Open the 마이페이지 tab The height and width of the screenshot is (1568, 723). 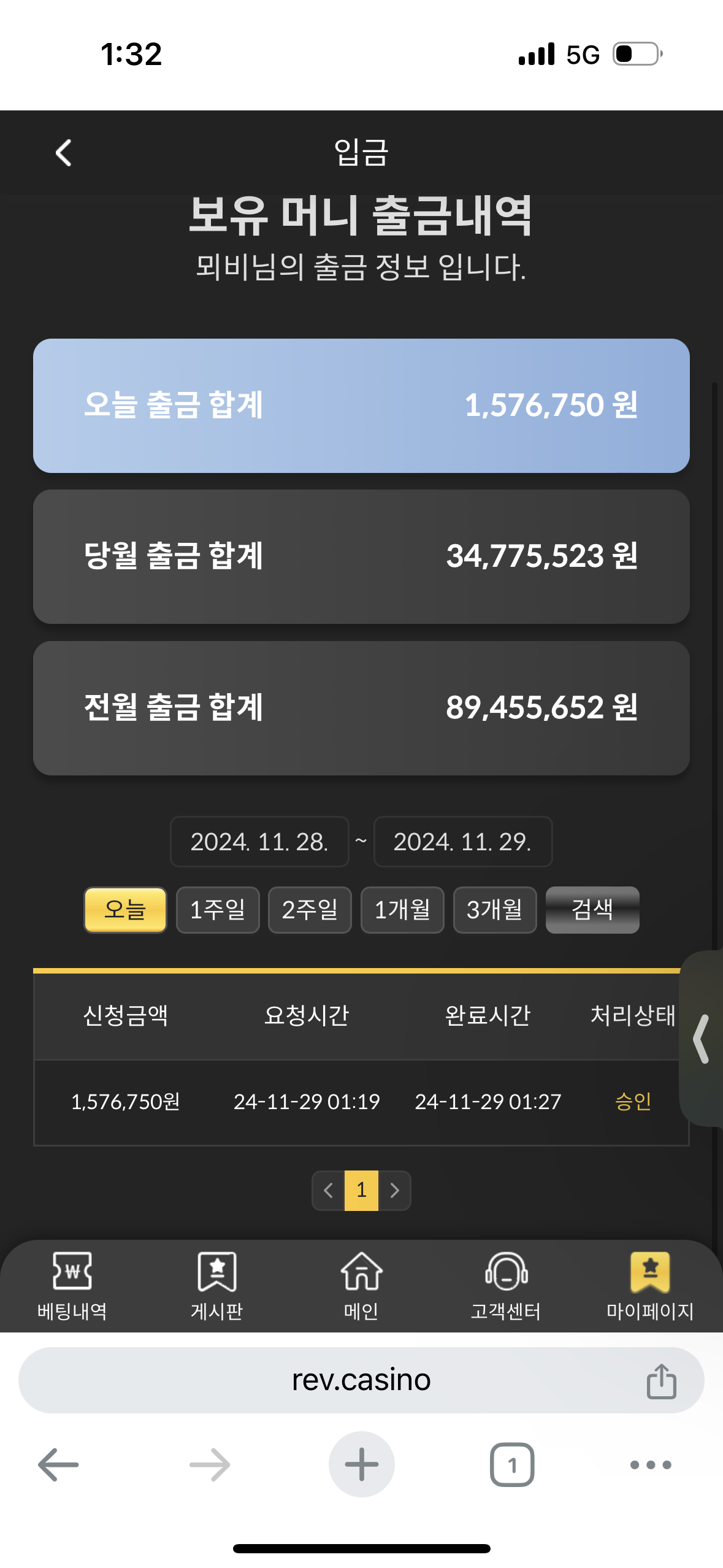click(x=650, y=1286)
